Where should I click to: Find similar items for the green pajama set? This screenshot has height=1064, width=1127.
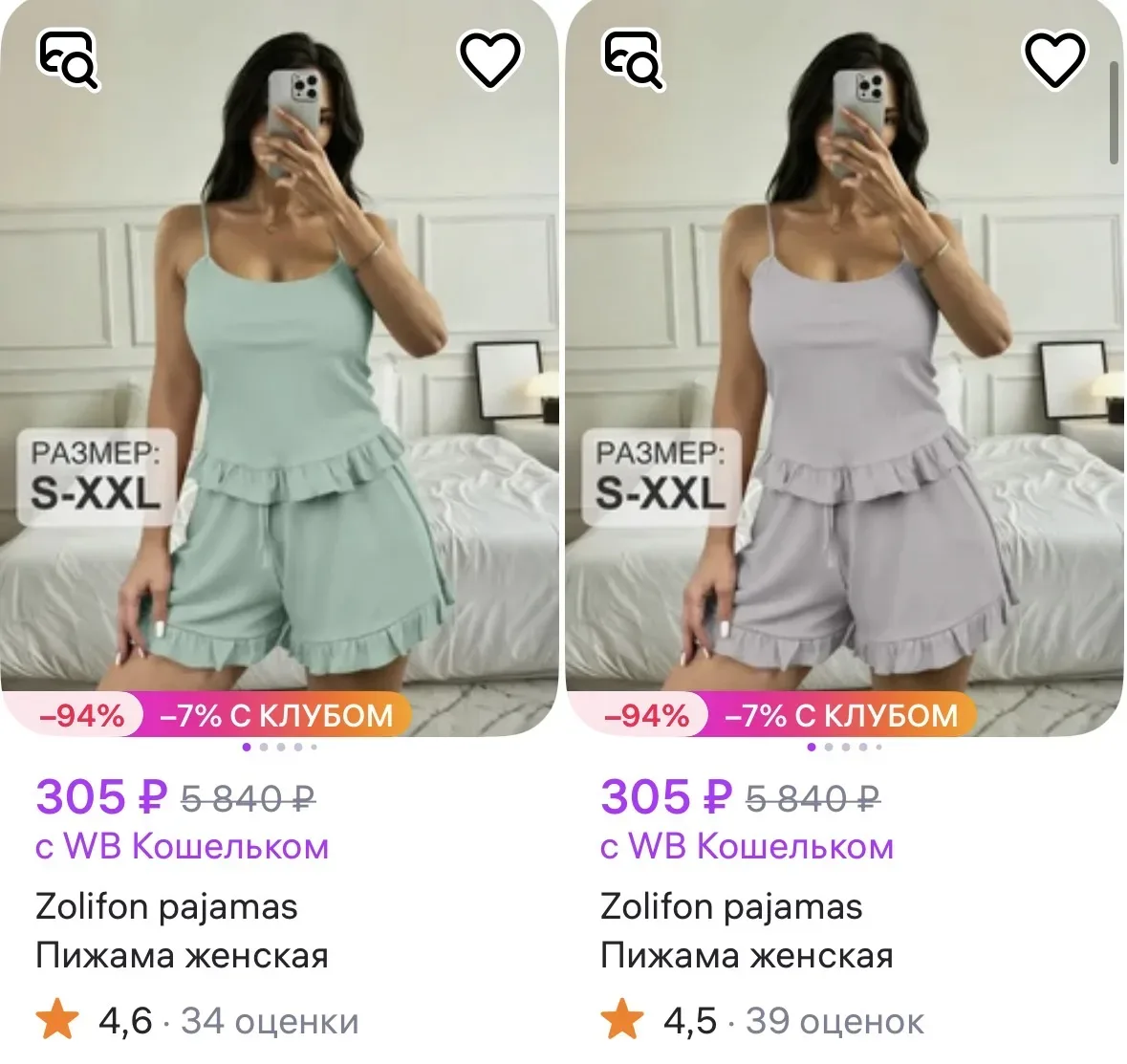68,59
